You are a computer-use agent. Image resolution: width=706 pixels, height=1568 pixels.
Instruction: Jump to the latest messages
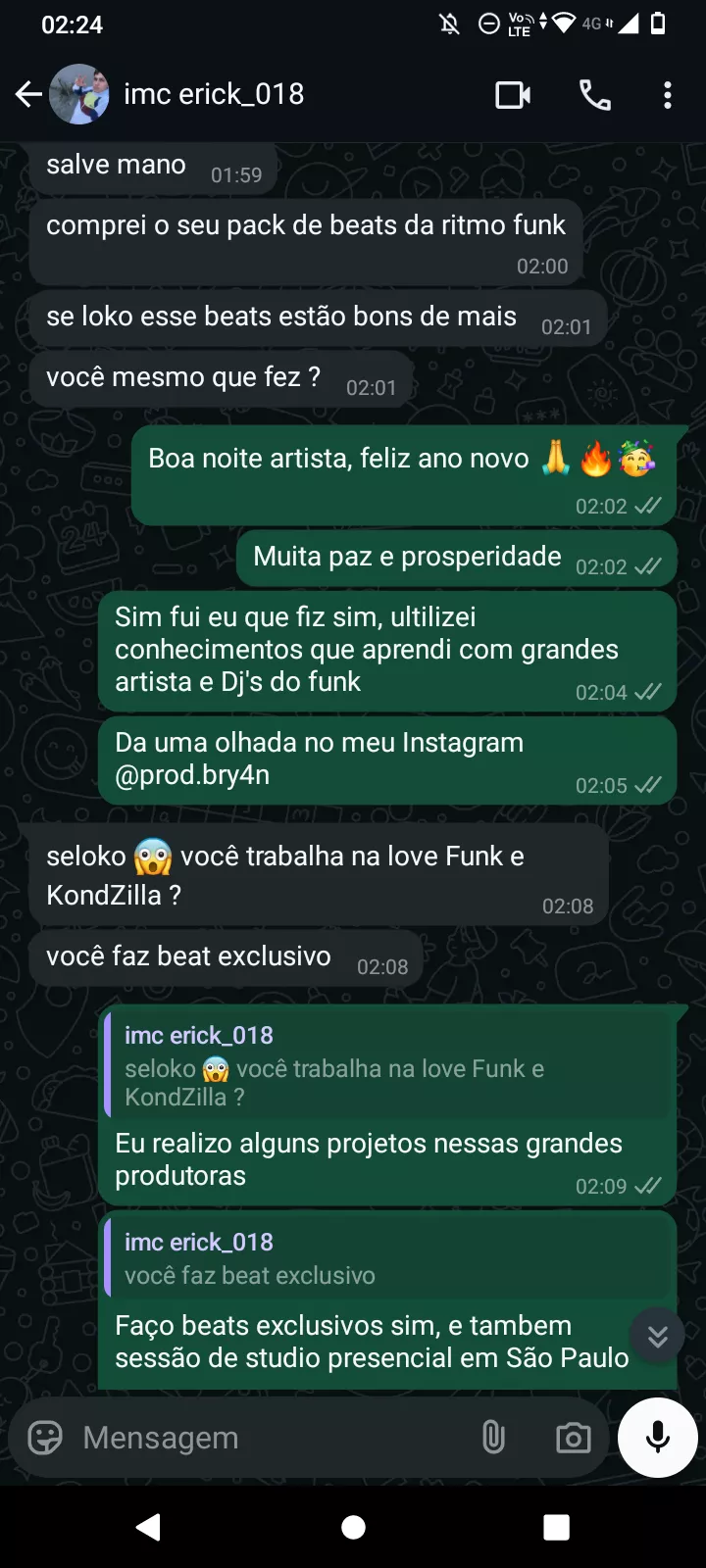click(x=657, y=1336)
